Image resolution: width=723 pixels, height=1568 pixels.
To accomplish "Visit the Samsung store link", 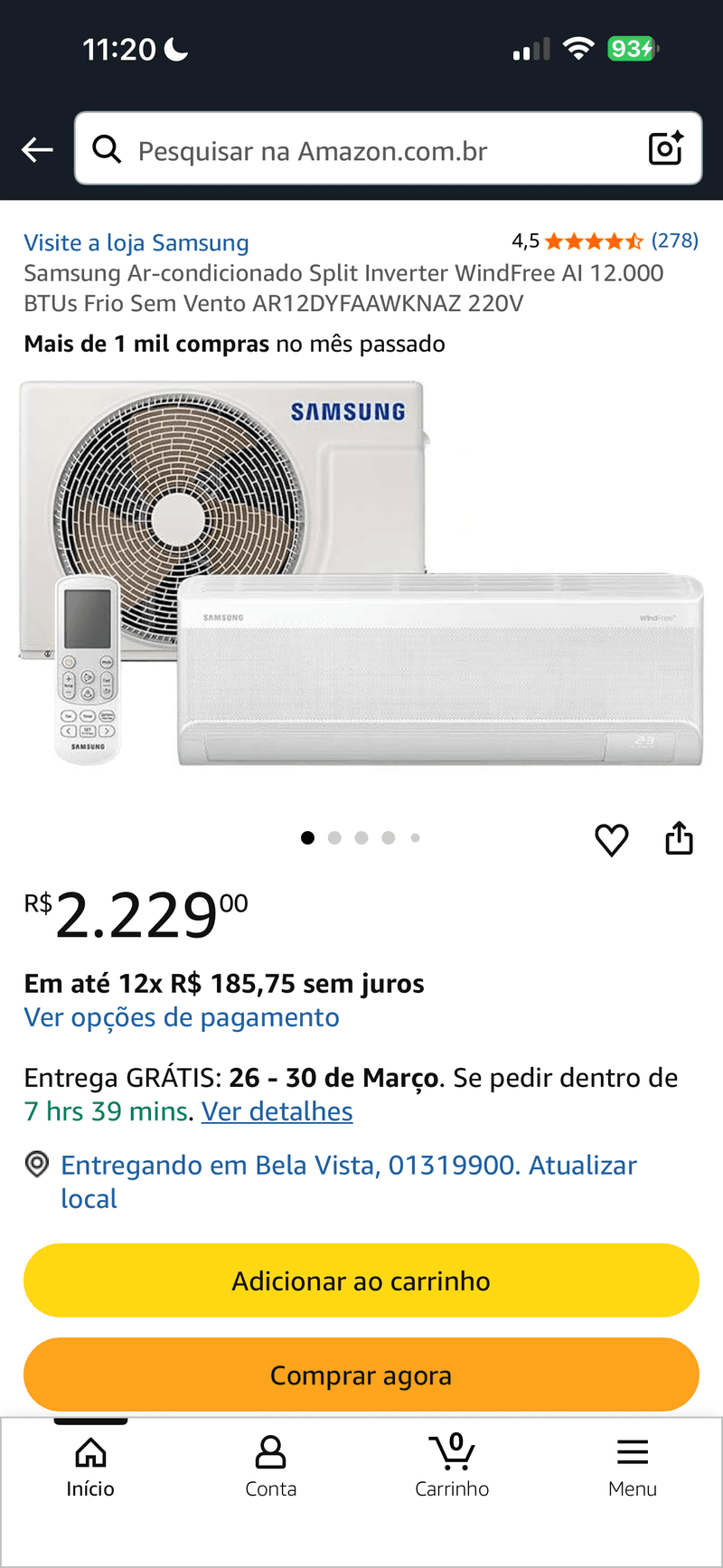I will pyautogui.click(x=136, y=243).
